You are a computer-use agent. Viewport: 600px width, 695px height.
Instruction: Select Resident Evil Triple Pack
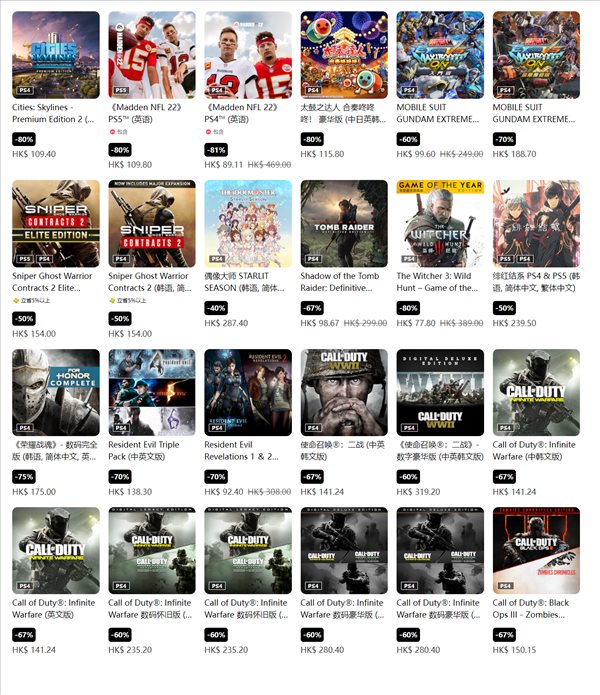pyautogui.click(x=151, y=392)
